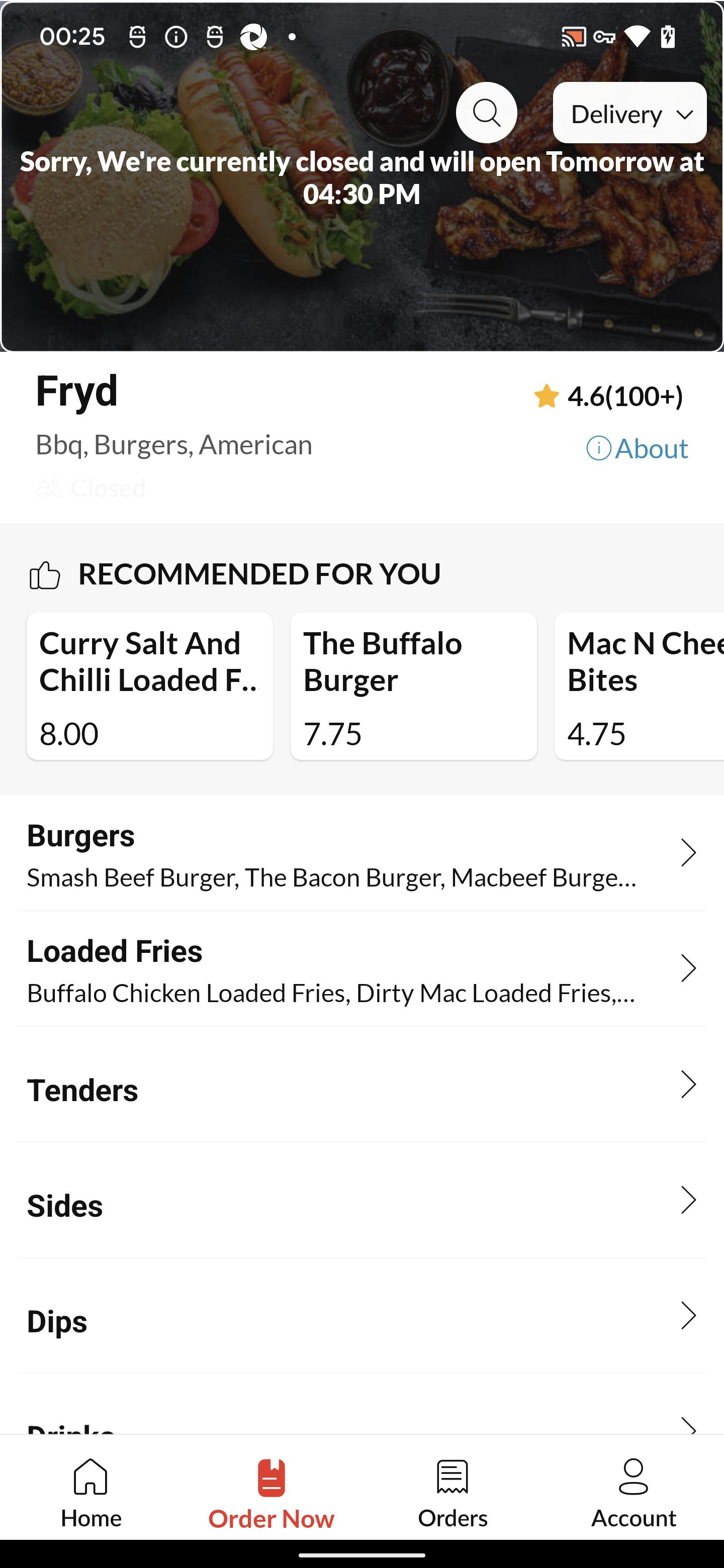Go to the Home tab

(x=90, y=1493)
